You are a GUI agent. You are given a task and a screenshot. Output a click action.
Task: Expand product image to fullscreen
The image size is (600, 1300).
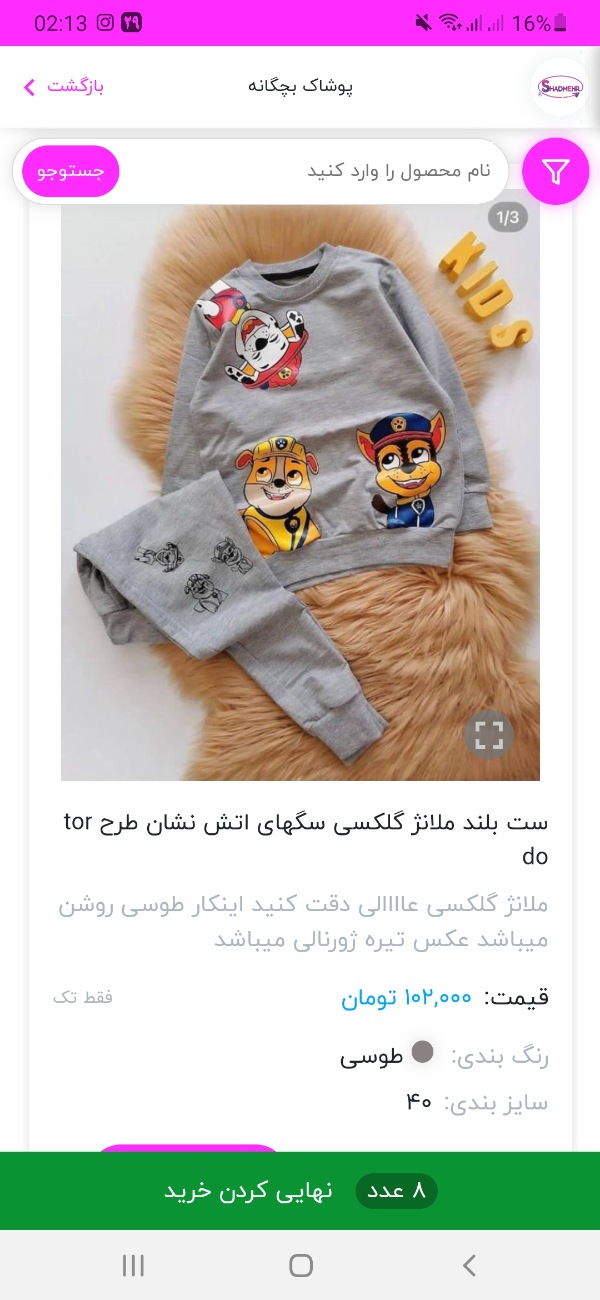pos(489,736)
